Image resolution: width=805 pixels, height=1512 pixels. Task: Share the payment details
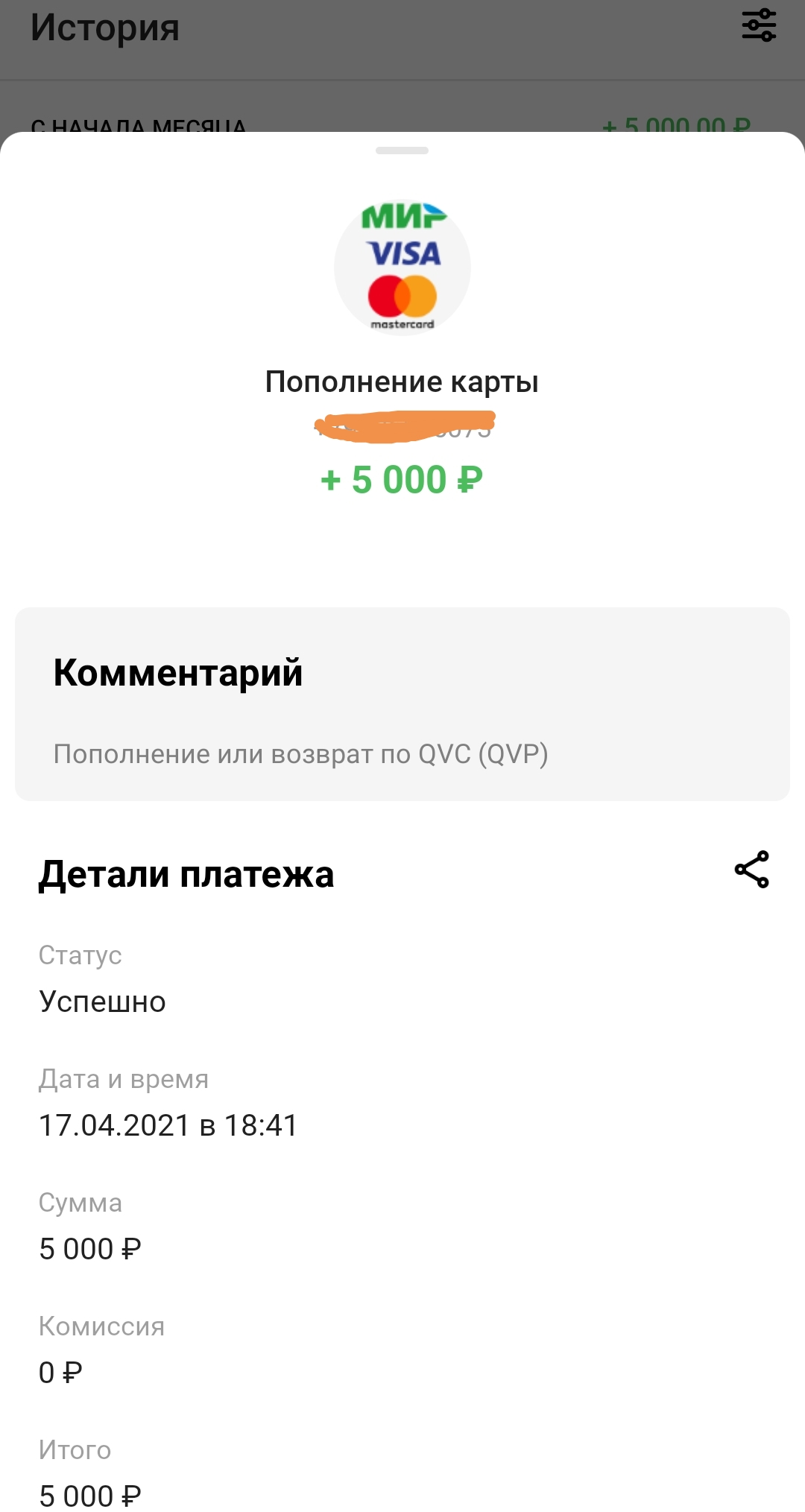(751, 869)
